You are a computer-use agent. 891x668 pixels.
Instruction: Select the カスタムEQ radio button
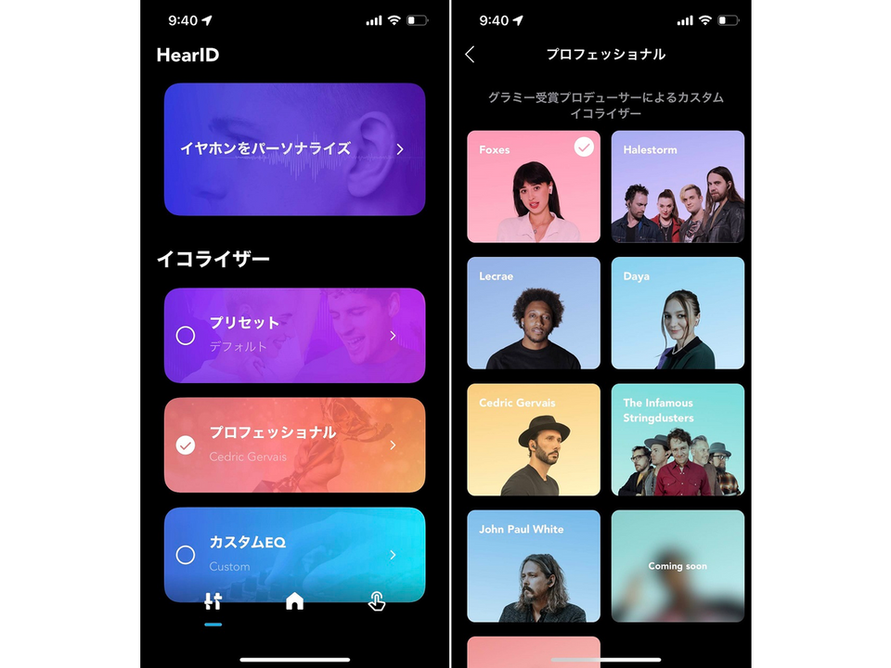point(185,554)
